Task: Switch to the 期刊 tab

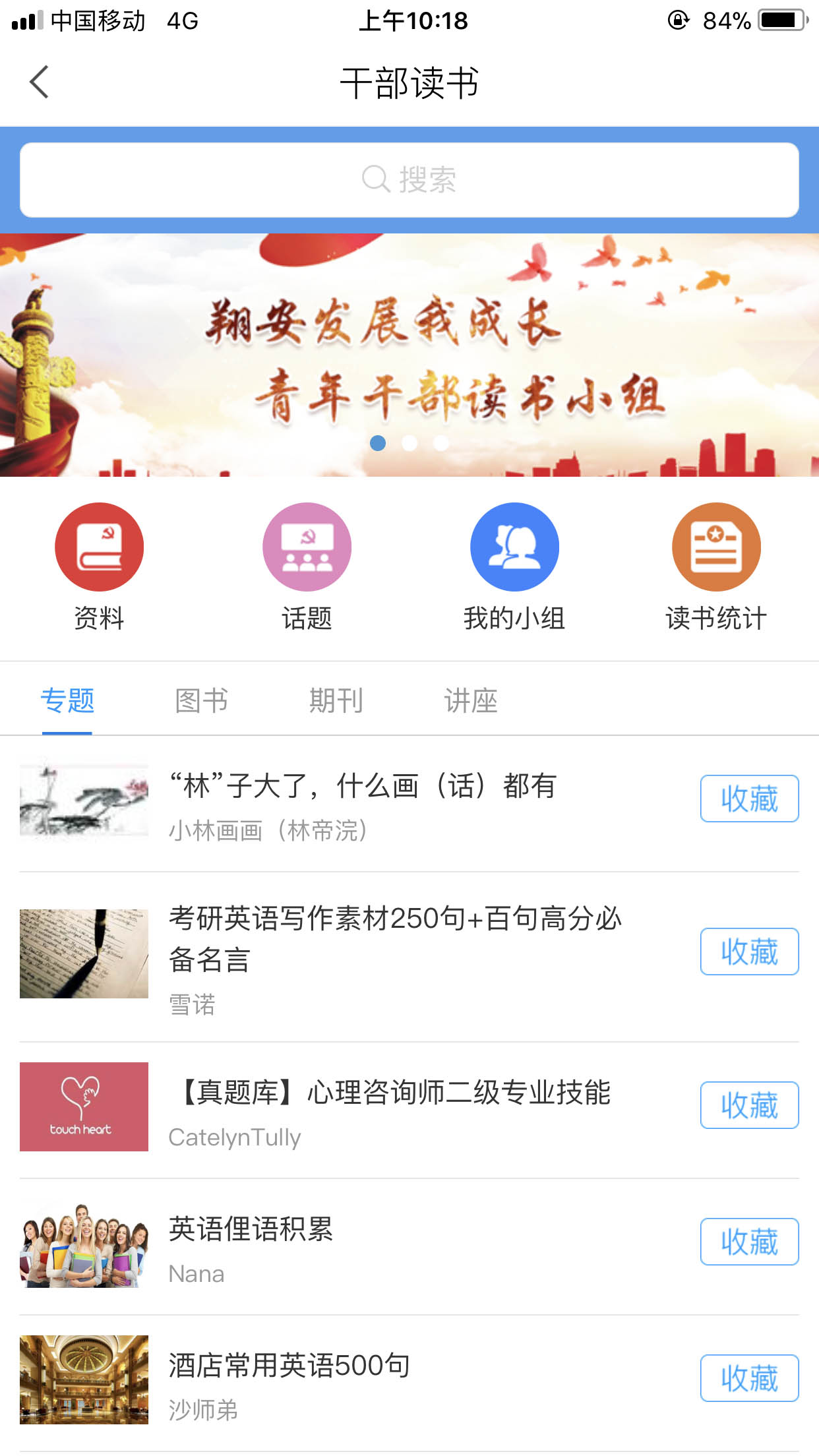Action: 336,700
